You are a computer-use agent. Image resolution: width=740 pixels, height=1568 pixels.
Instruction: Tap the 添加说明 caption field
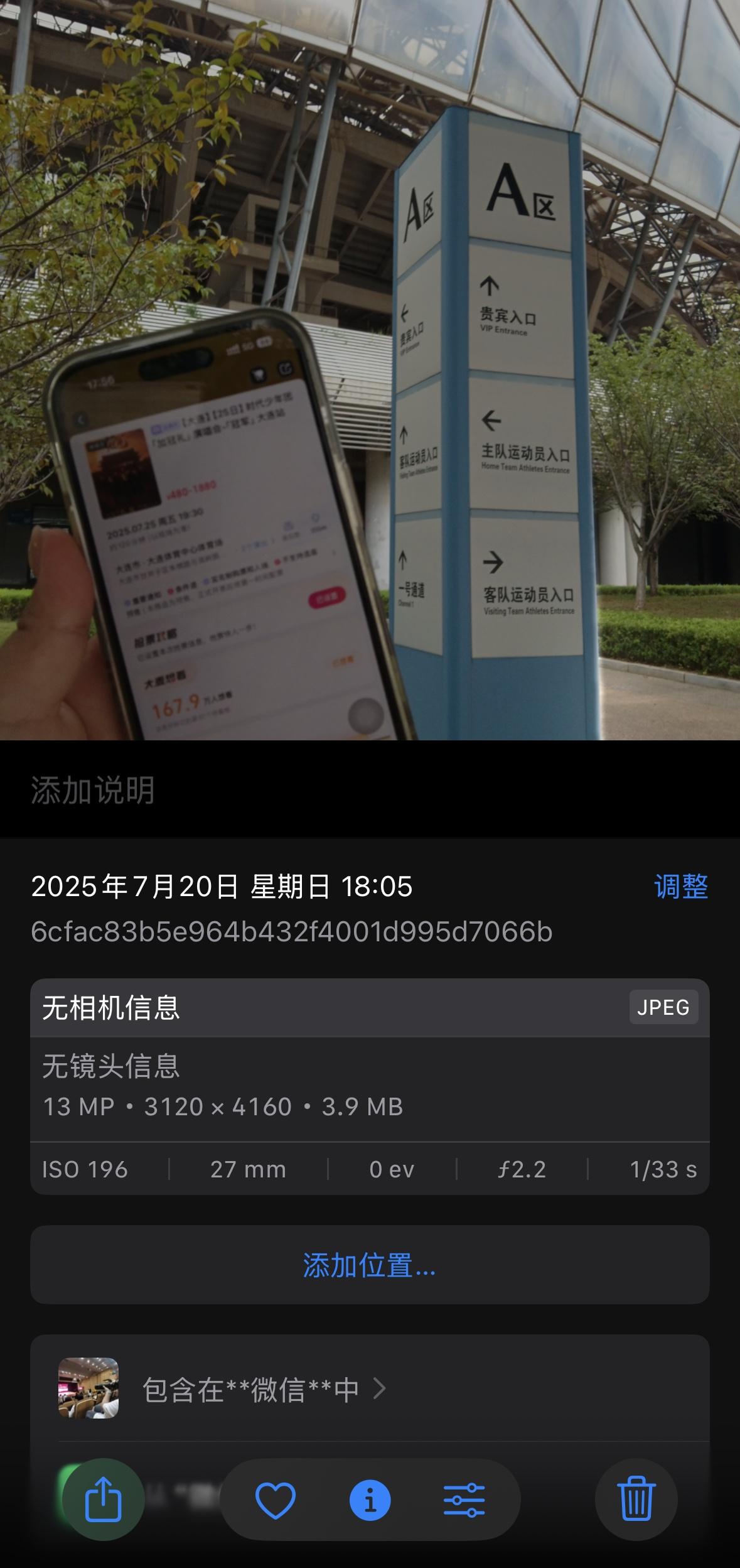click(370, 789)
